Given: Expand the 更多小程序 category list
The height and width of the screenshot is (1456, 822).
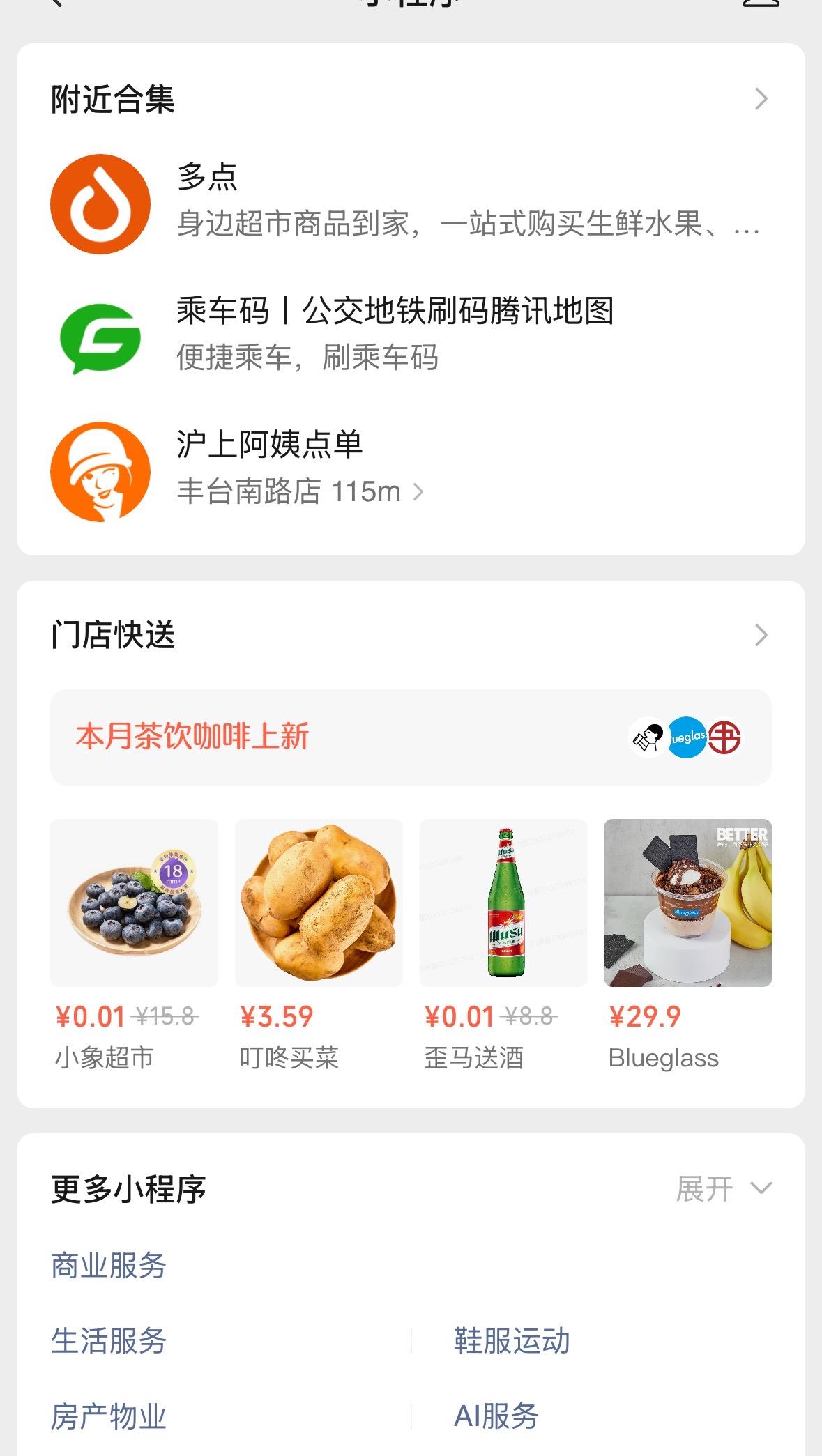Looking at the screenshot, I should click(x=723, y=1188).
